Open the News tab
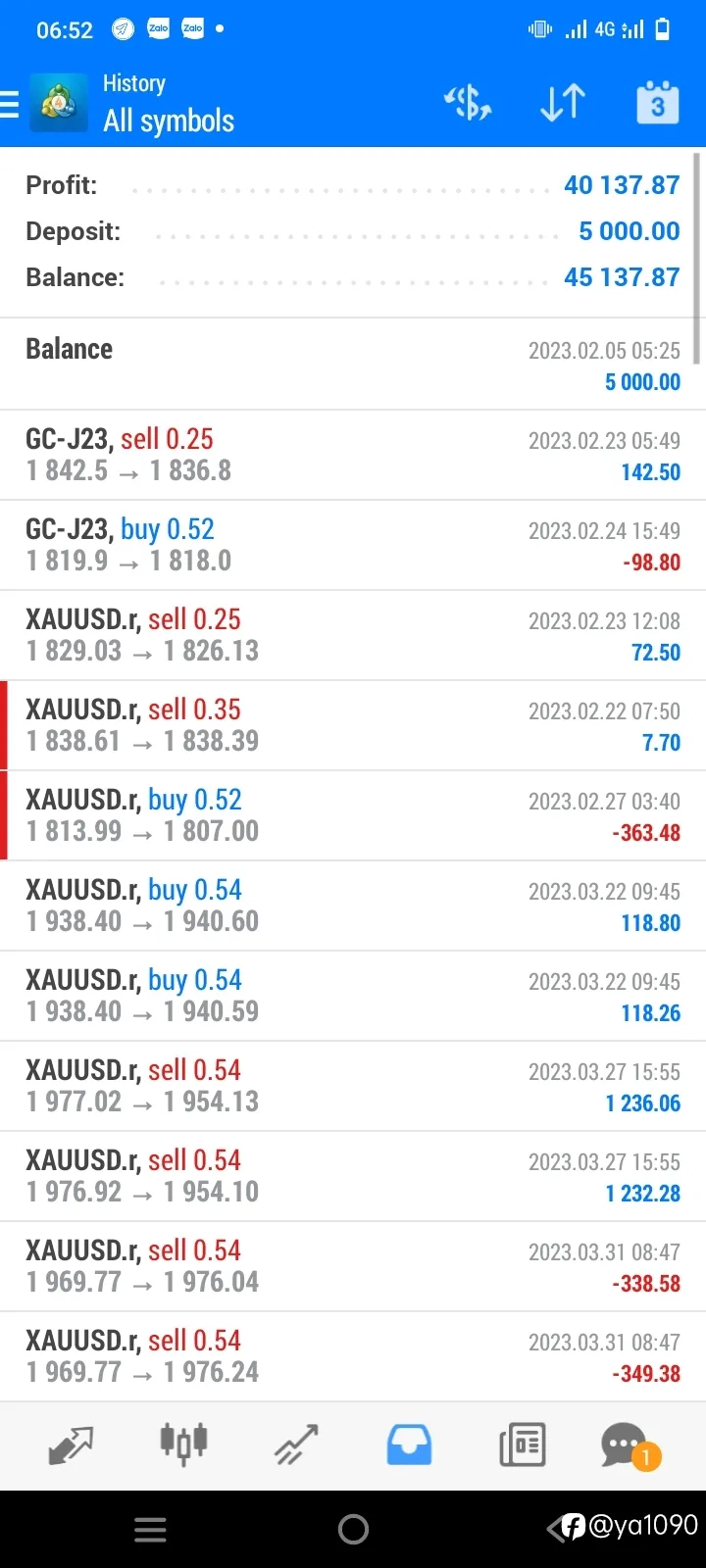Viewport: 706px width, 1568px height. click(x=522, y=1445)
